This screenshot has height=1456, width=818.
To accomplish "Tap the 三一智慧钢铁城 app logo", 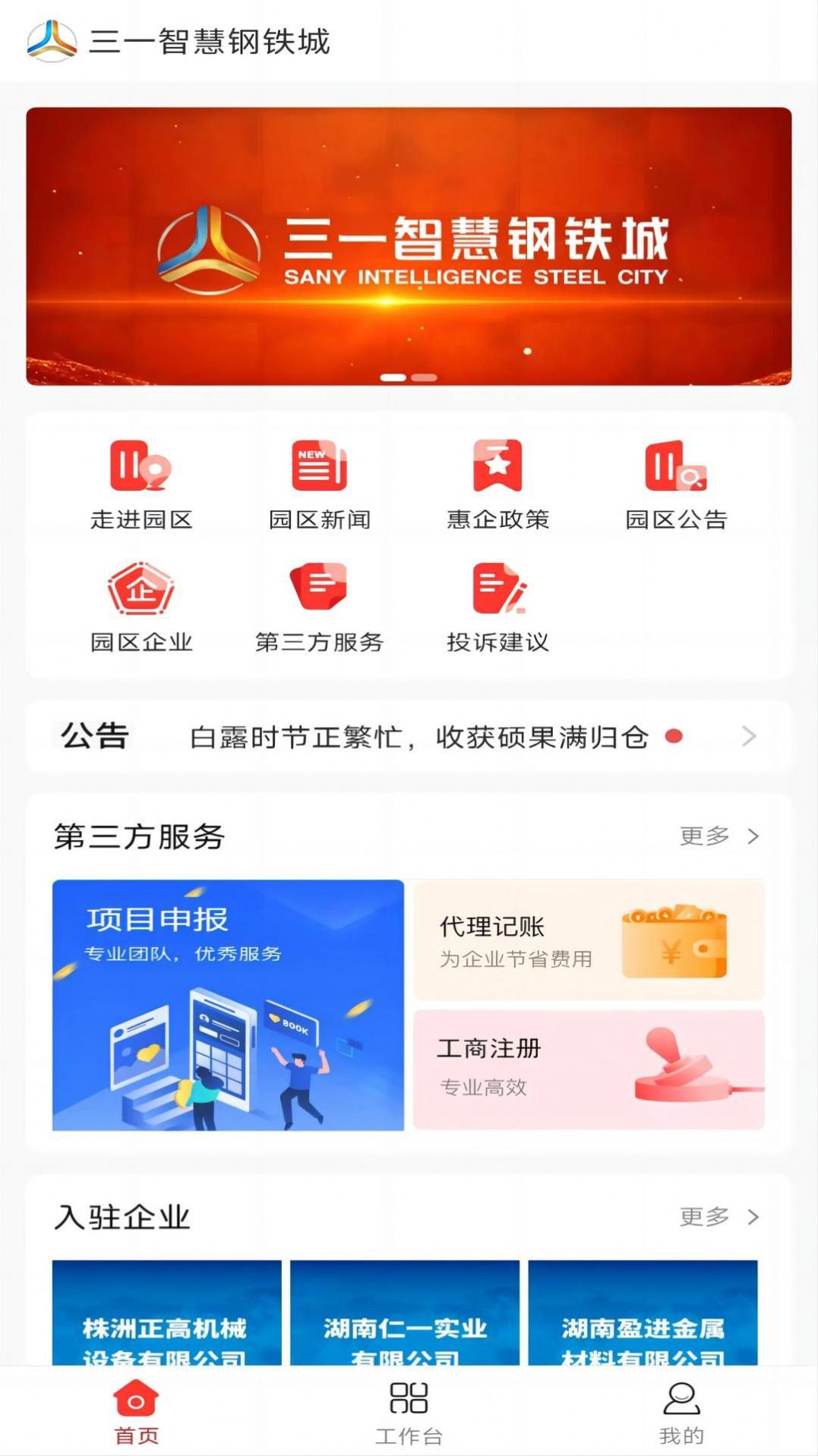I will [x=52, y=42].
